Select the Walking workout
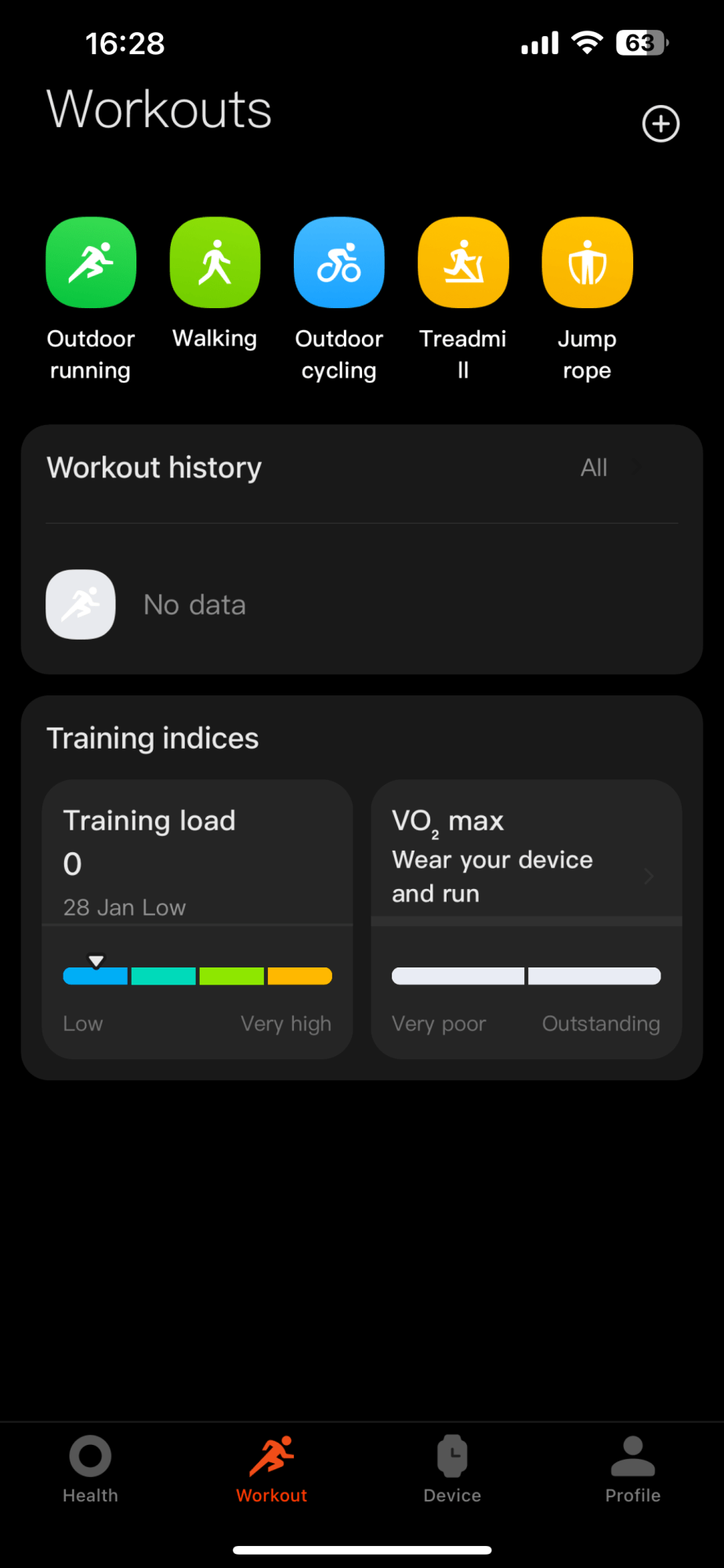The width and height of the screenshot is (724, 1568). 215,263
